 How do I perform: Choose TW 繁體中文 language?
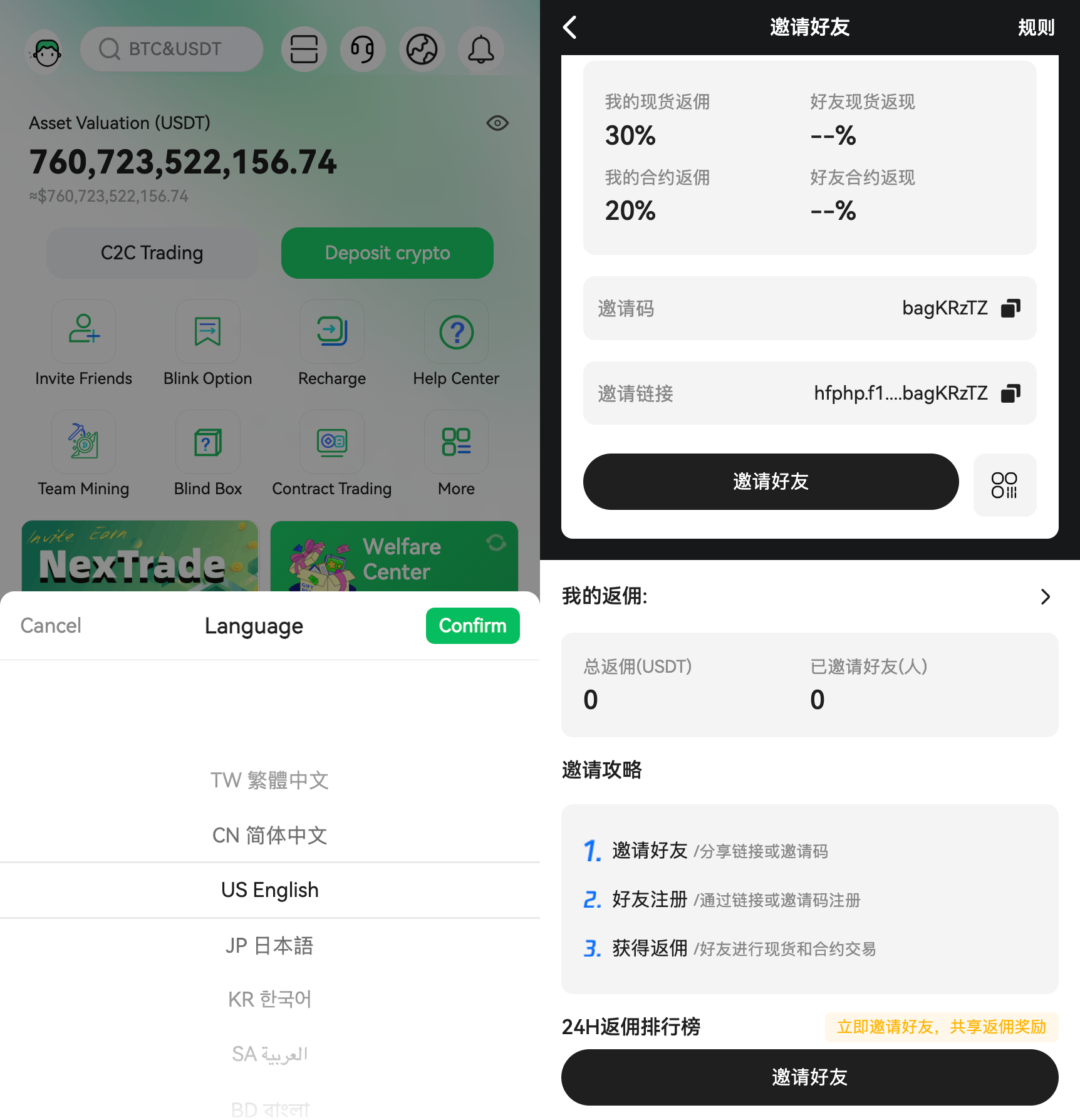[269, 780]
